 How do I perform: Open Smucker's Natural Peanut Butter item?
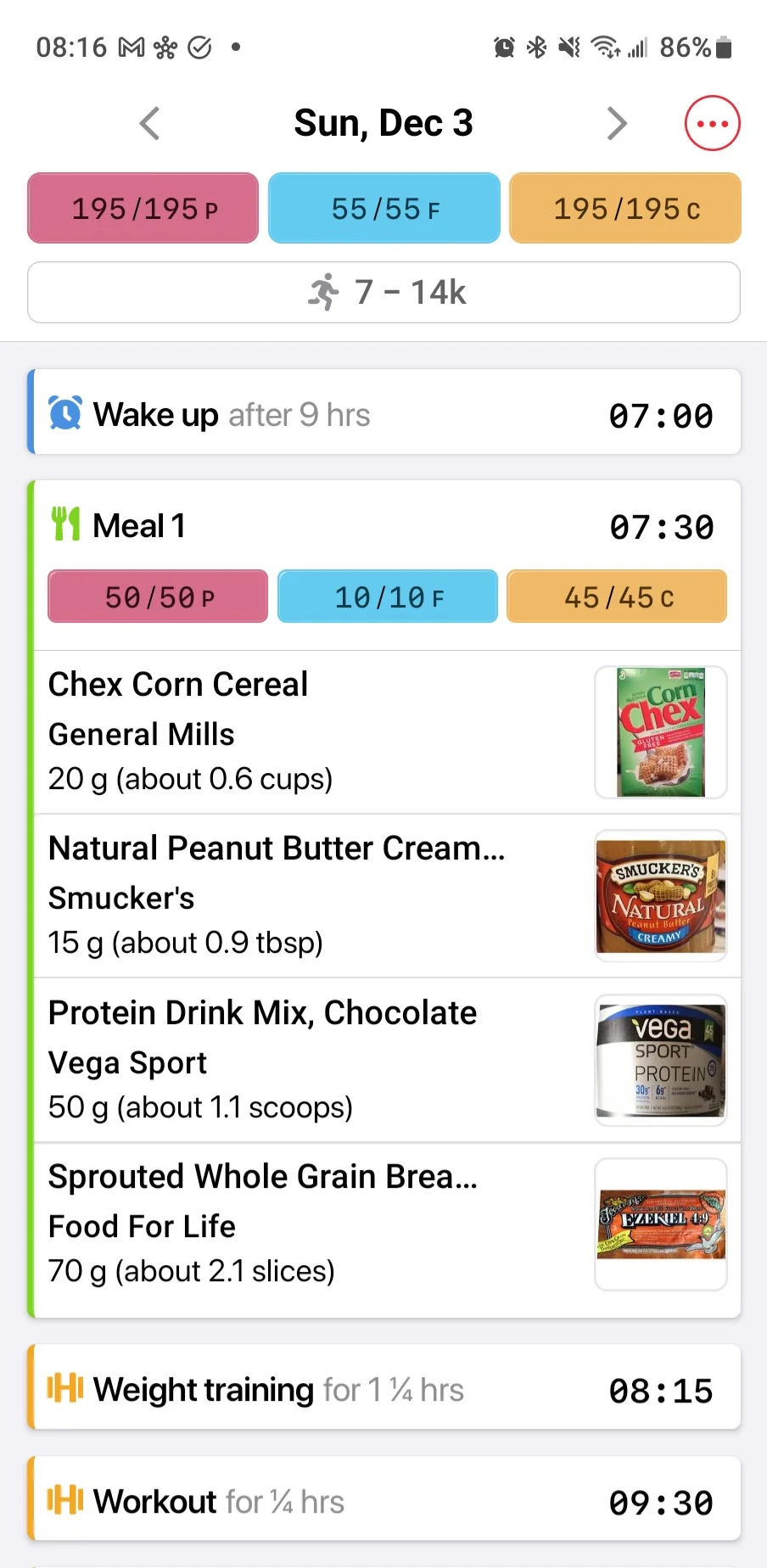[387, 896]
